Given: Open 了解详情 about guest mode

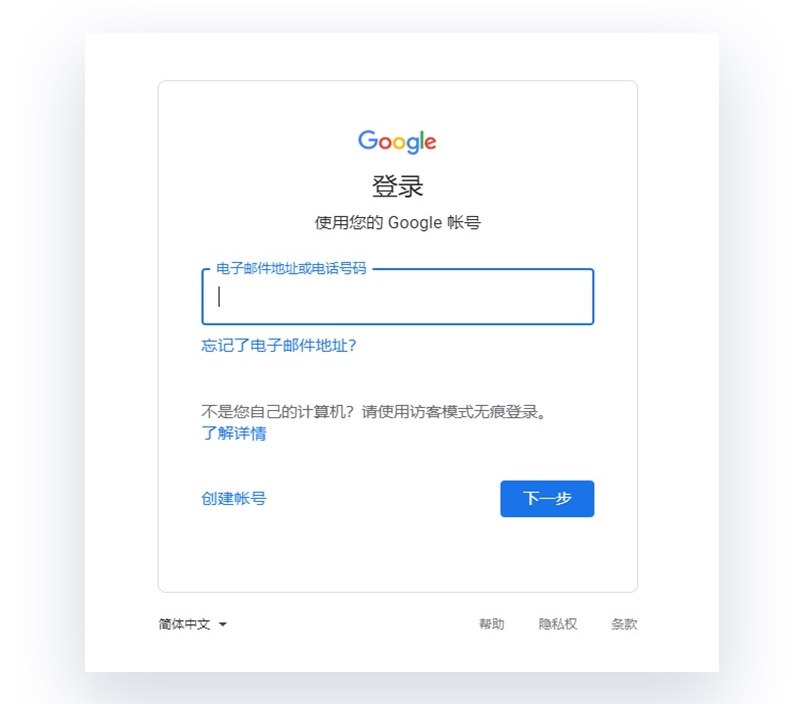Looking at the screenshot, I should click(234, 434).
